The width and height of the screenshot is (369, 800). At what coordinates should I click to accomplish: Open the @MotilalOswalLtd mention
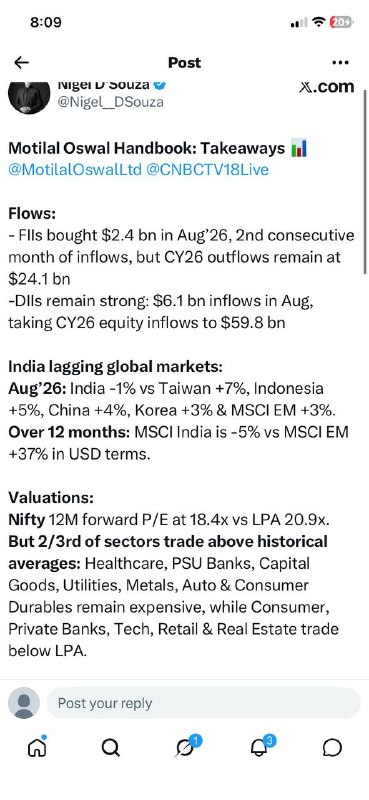coord(75,170)
